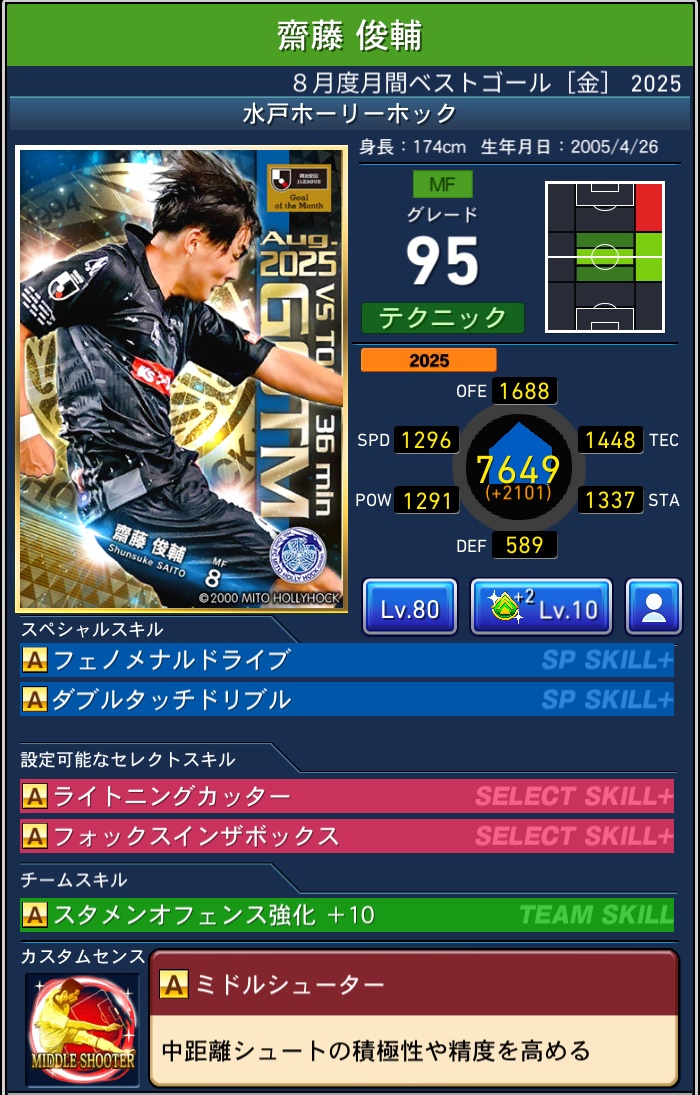Tap the Lv.80 level button
The image size is (700, 1095).
(x=410, y=607)
